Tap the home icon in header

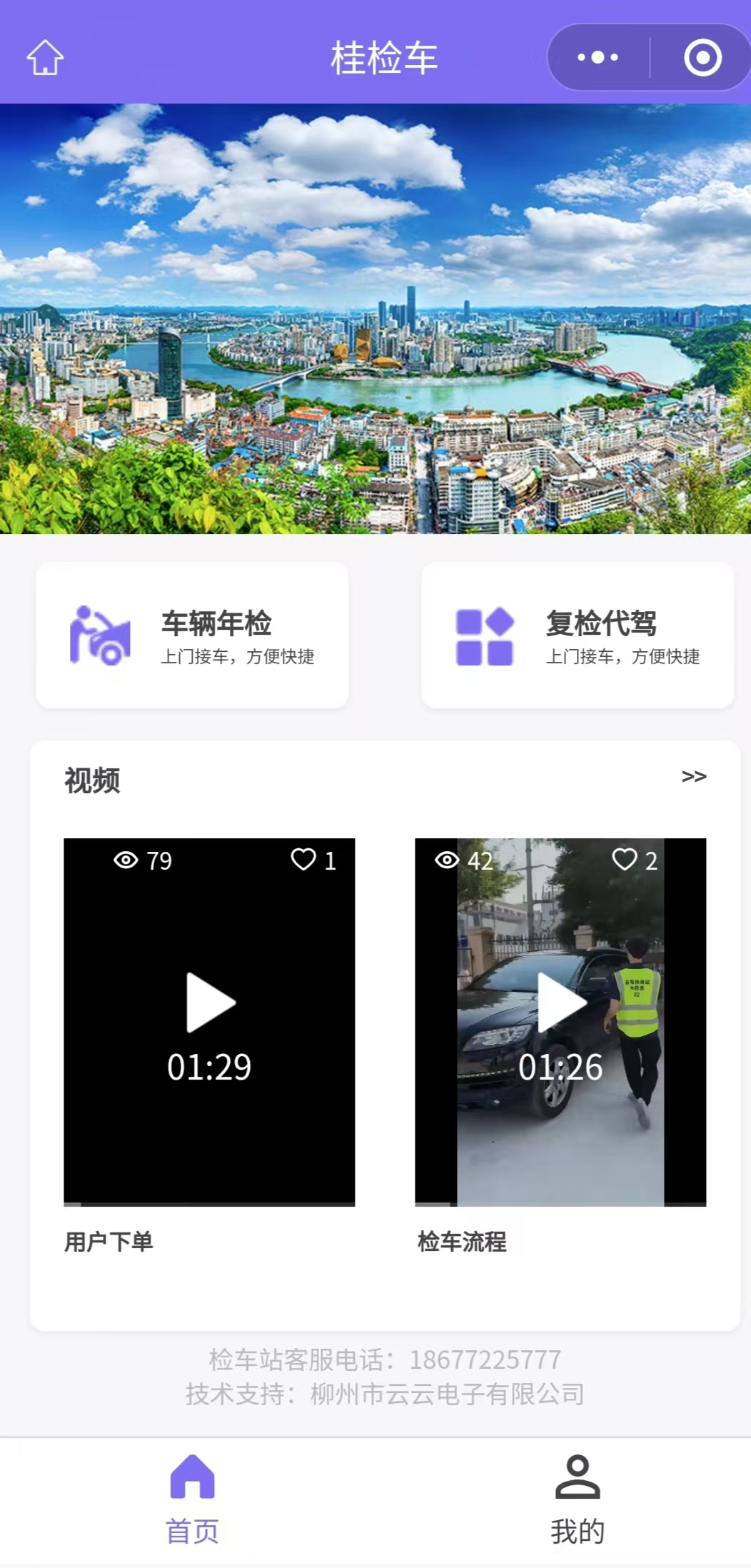pyautogui.click(x=45, y=57)
